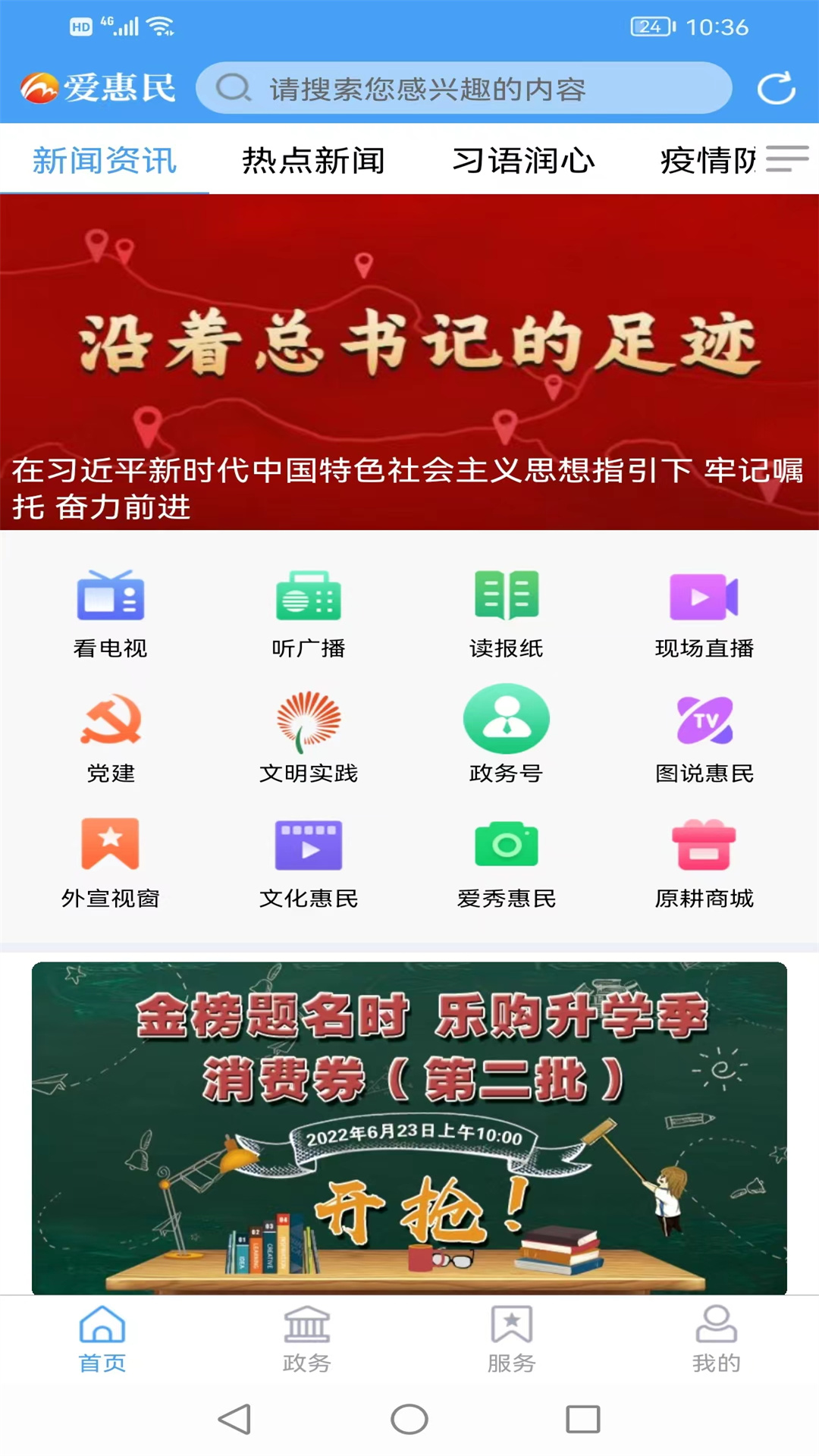Switch to the 热点新闻 tab

313,160
